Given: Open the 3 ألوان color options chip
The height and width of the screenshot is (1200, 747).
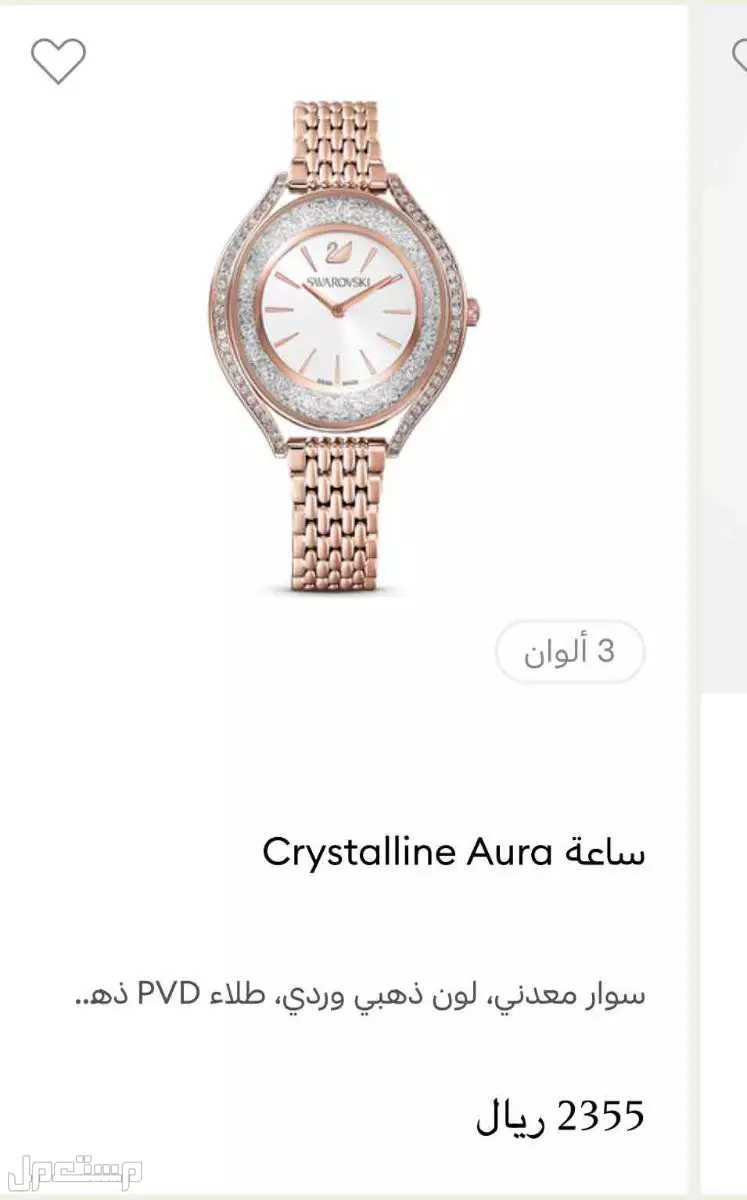Looking at the screenshot, I should (570, 652).
